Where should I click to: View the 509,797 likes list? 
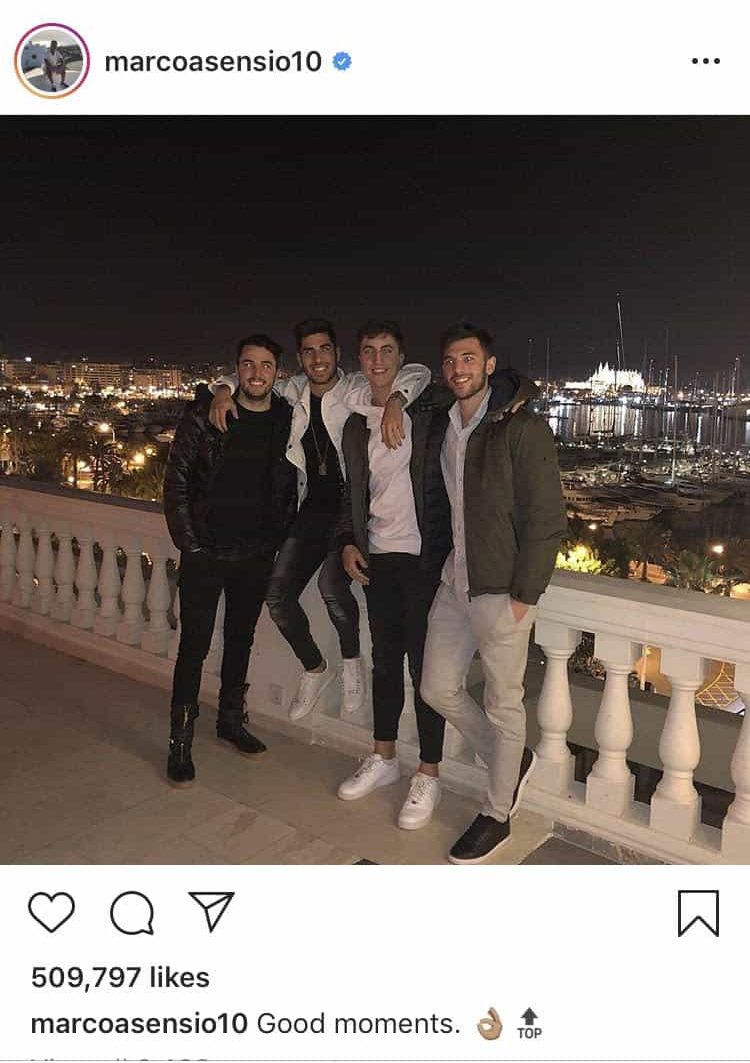(120, 977)
